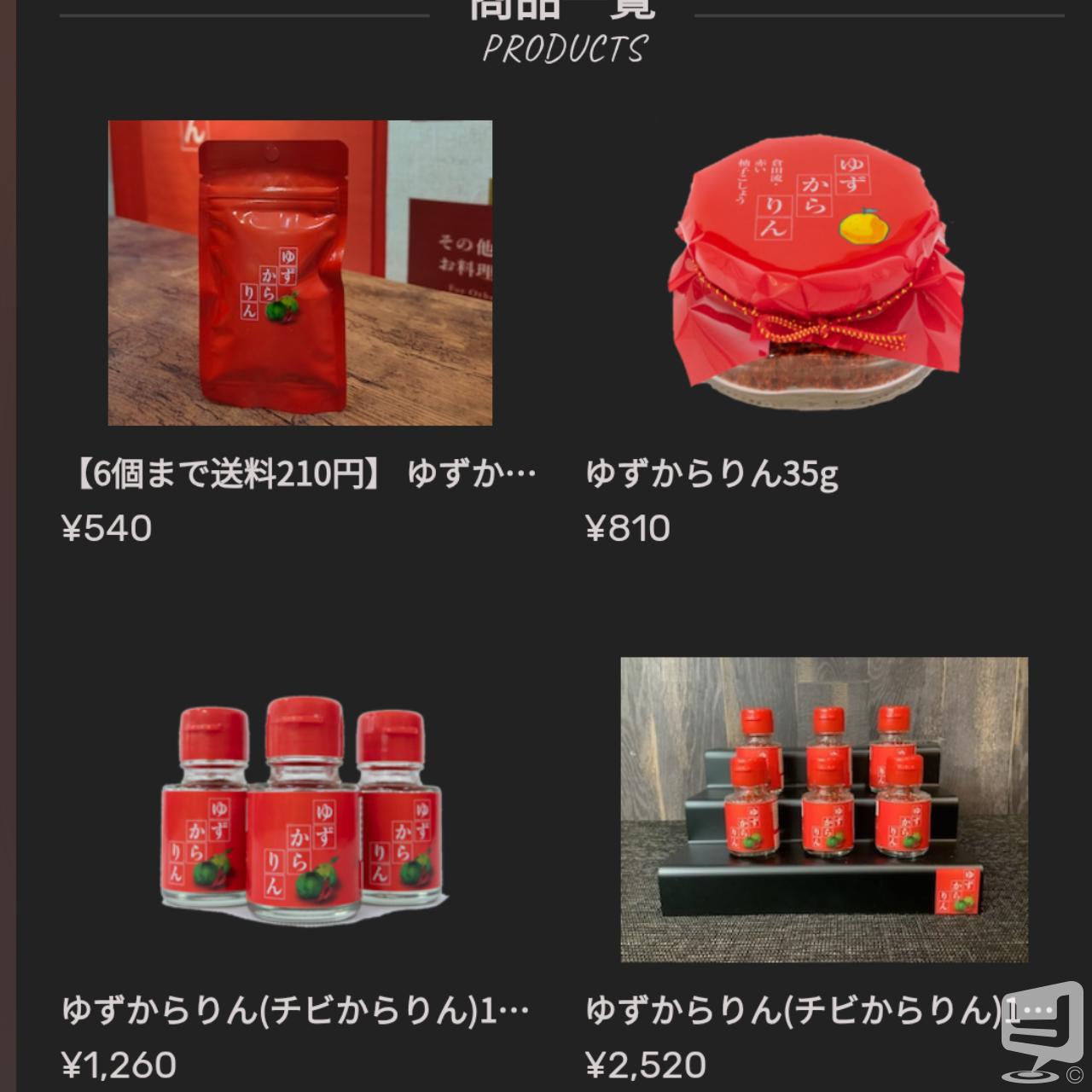Image resolution: width=1092 pixels, height=1092 pixels.
Task: View the ¥1,260 チビからりん three-bottle set
Action: [299, 810]
